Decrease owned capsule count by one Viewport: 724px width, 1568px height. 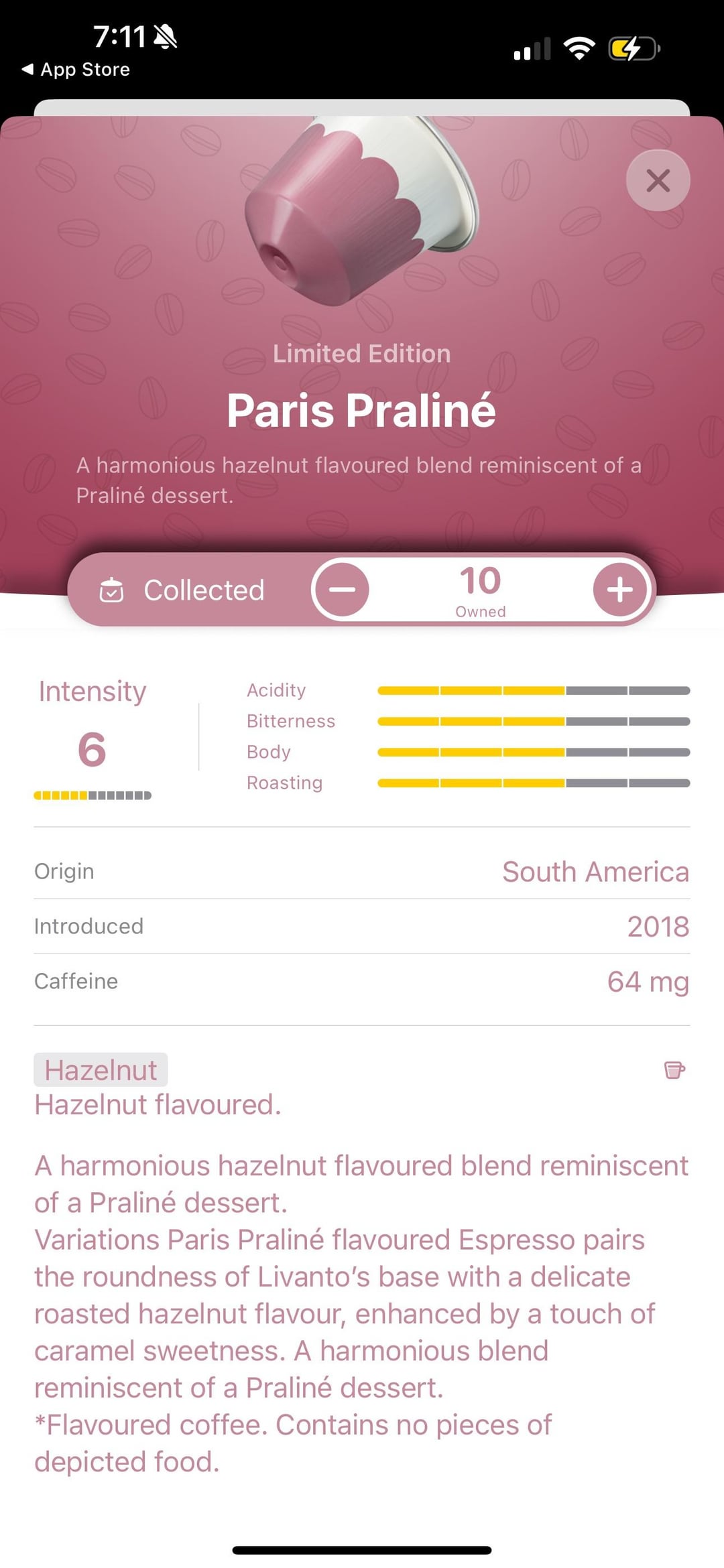(342, 590)
